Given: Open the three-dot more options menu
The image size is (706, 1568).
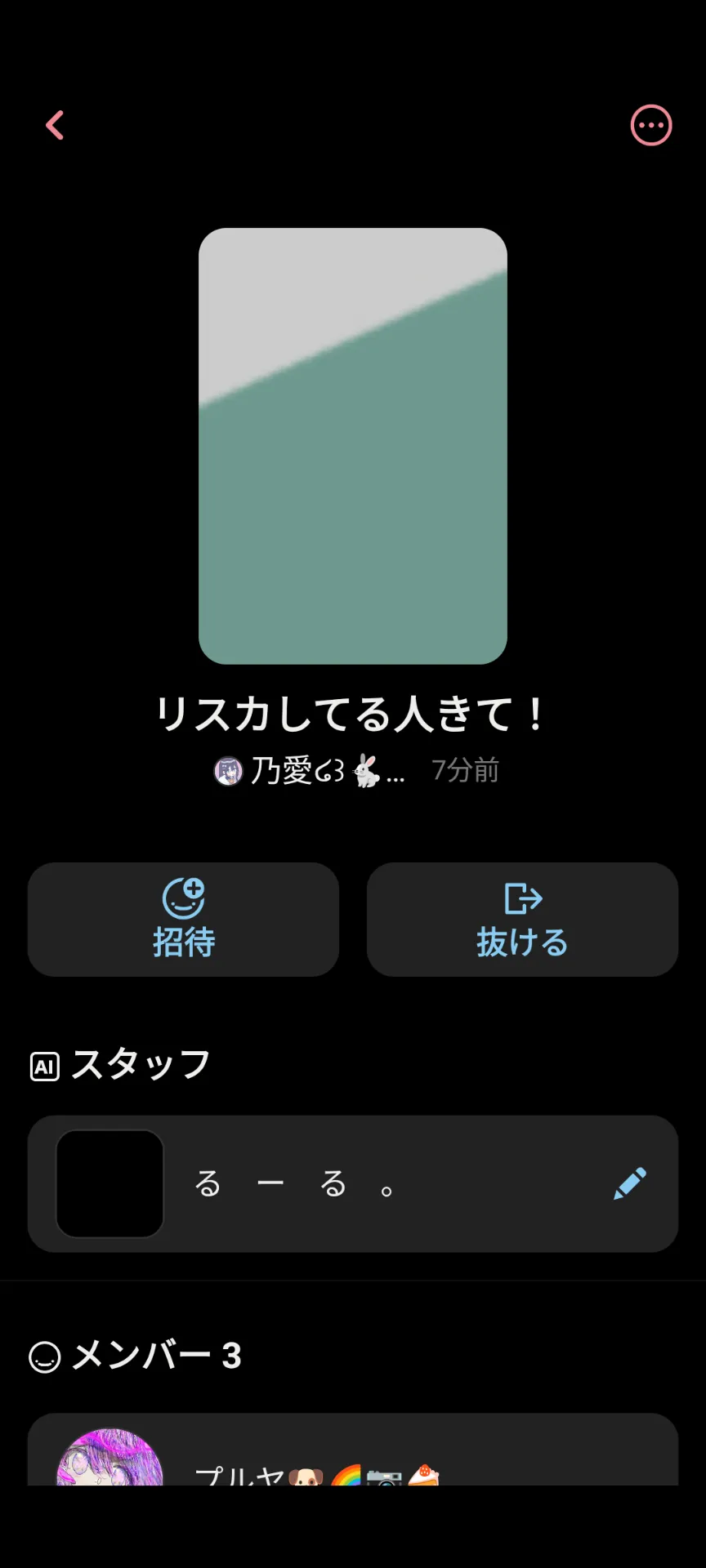Looking at the screenshot, I should click(651, 126).
